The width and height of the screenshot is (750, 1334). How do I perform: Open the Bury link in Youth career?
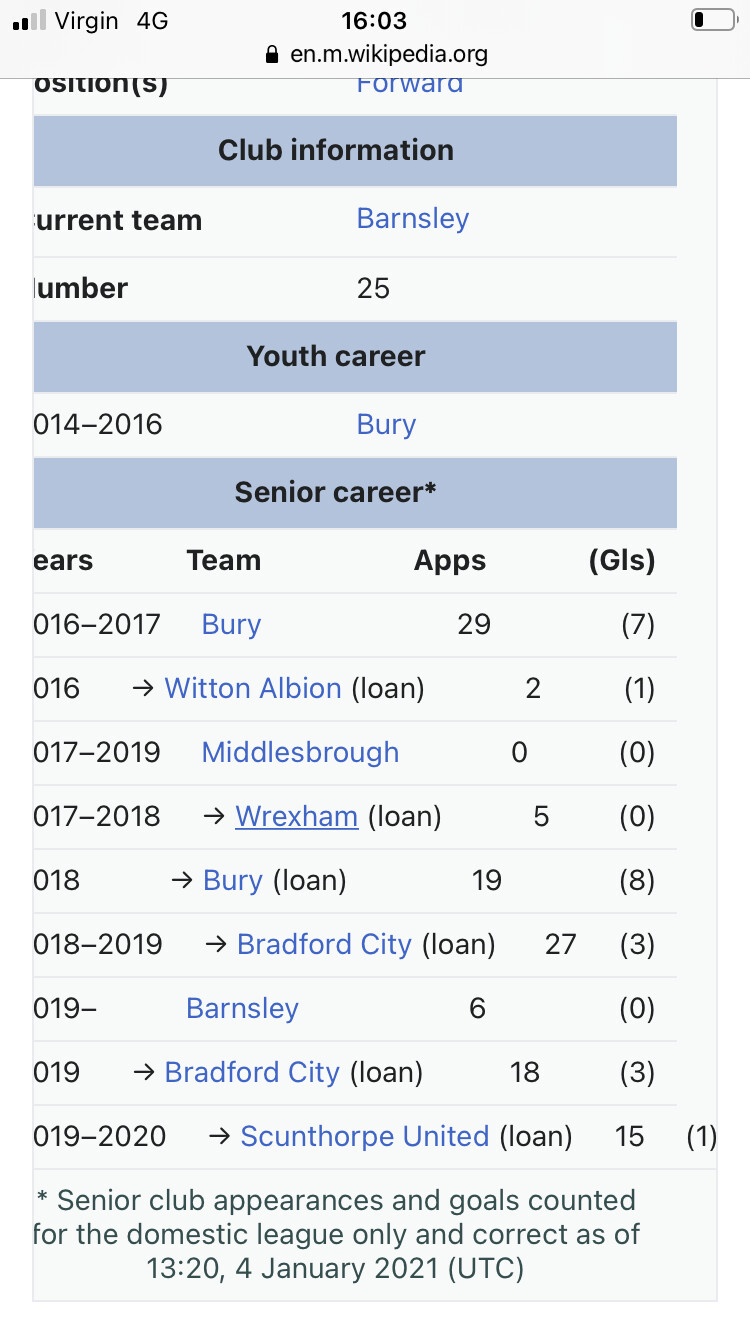(386, 425)
